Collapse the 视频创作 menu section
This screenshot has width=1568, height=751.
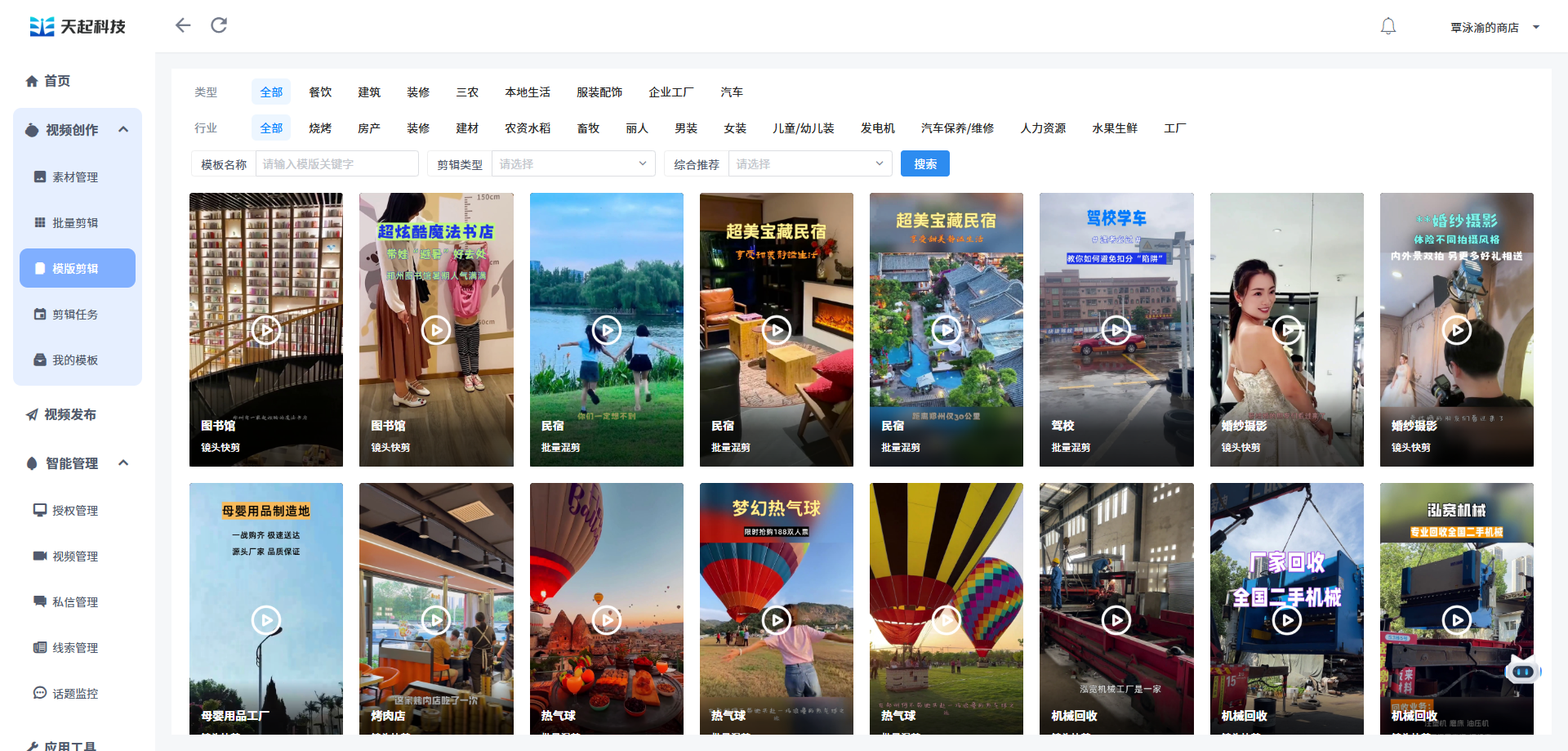(123, 129)
